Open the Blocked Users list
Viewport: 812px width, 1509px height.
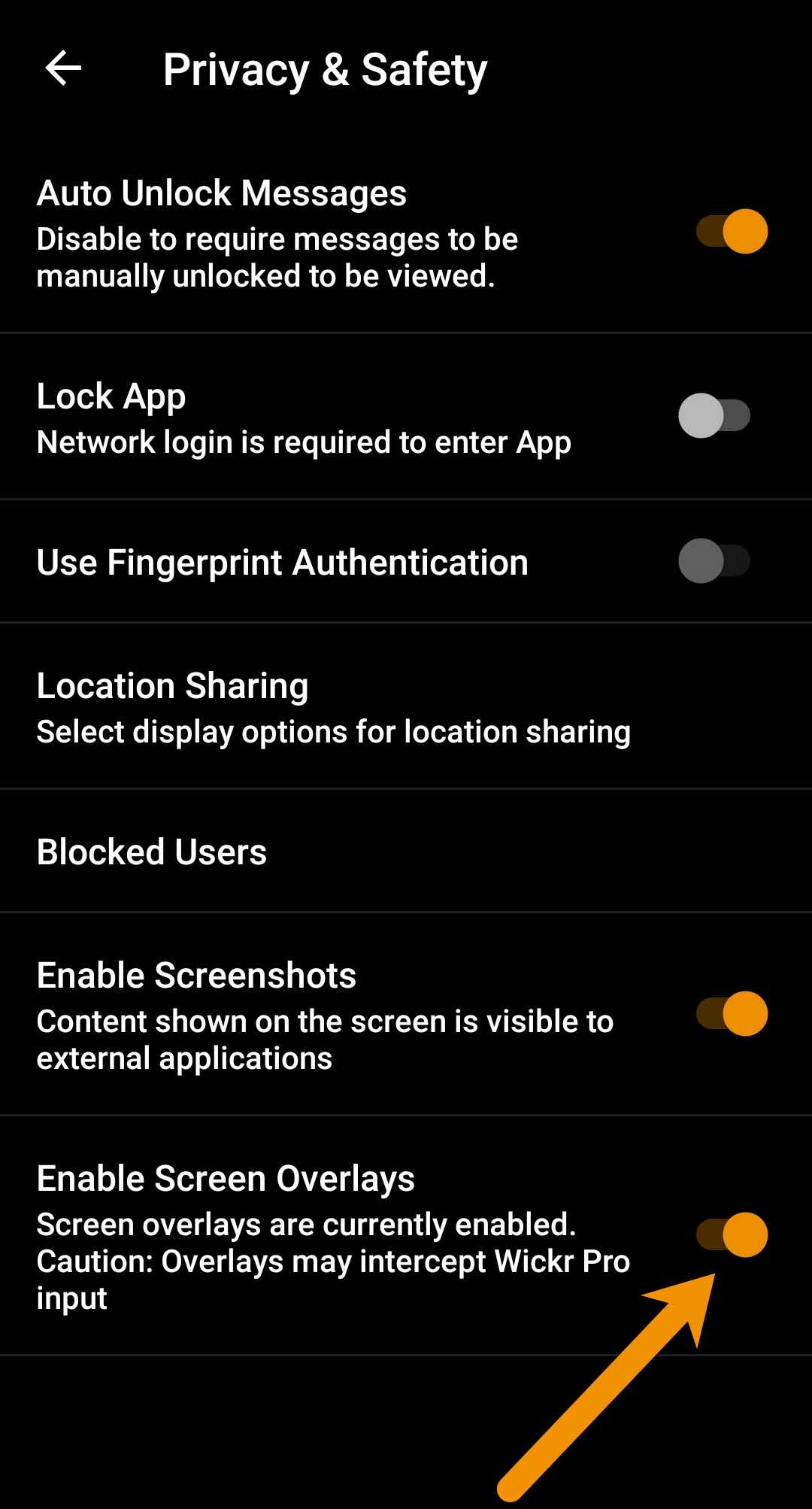tap(406, 851)
